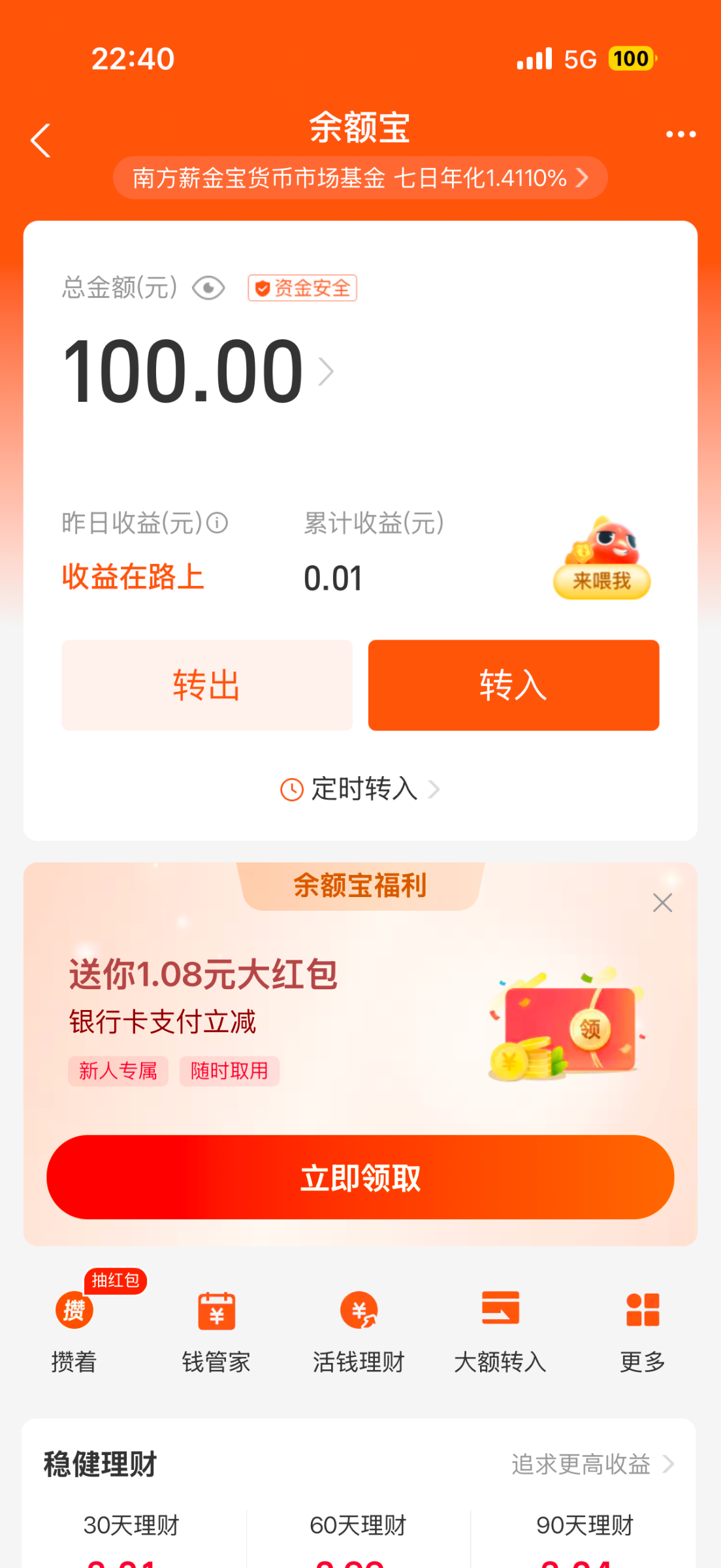
Task: Open 定时转入 scheduled transfer
Action: pyautogui.click(x=360, y=789)
